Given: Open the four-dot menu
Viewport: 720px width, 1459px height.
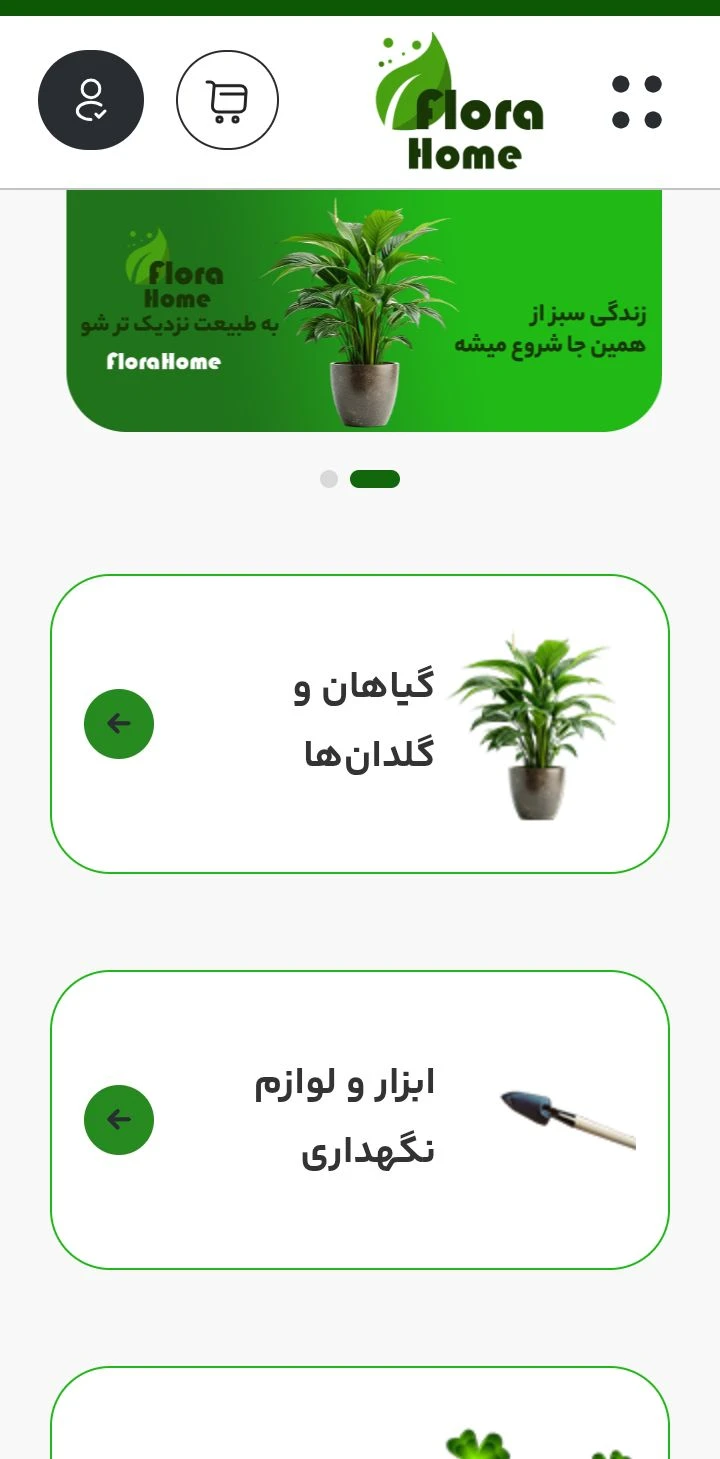Looking at the screenshot, I should (637, 102).
